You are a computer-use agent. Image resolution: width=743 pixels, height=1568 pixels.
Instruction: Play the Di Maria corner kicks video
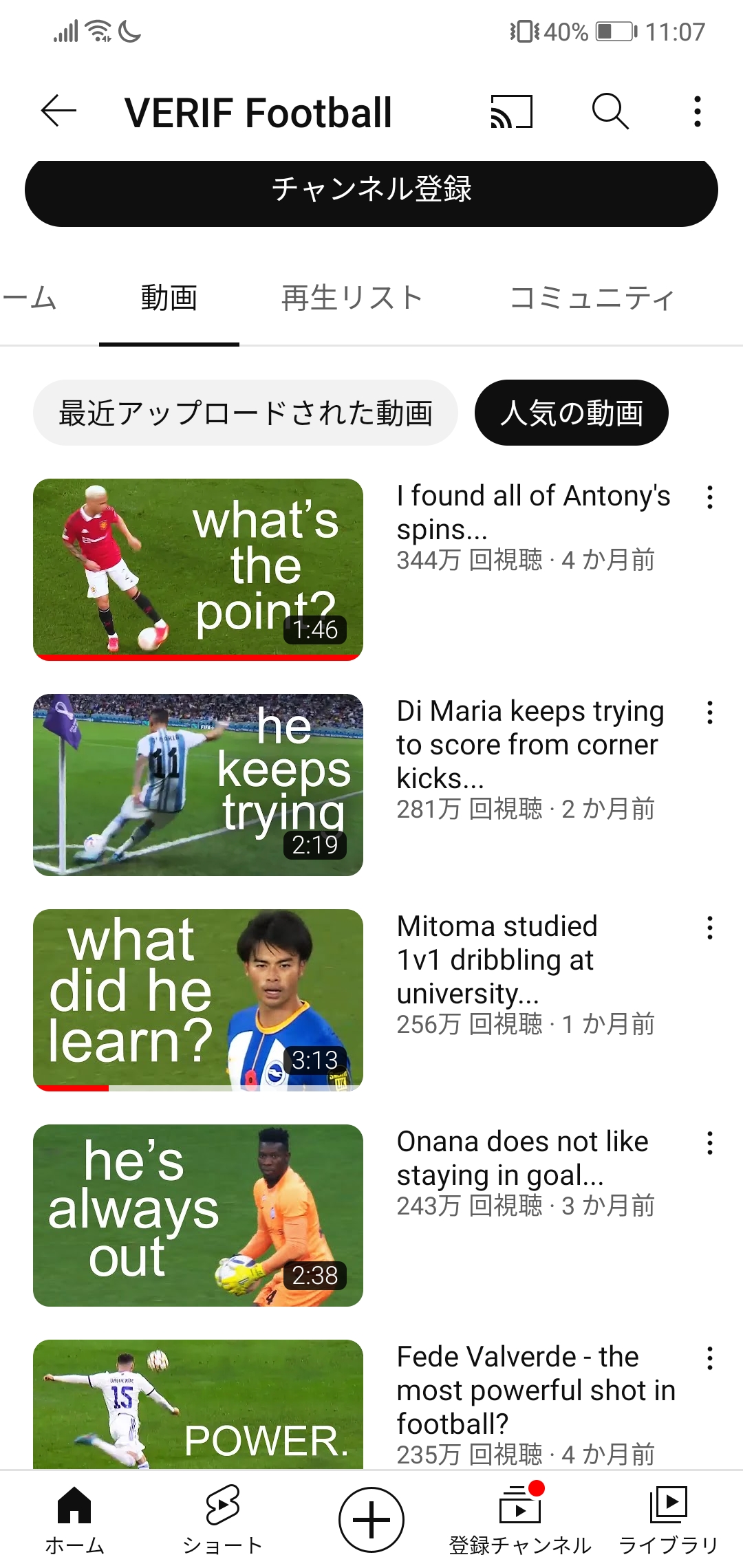[198, 785]
